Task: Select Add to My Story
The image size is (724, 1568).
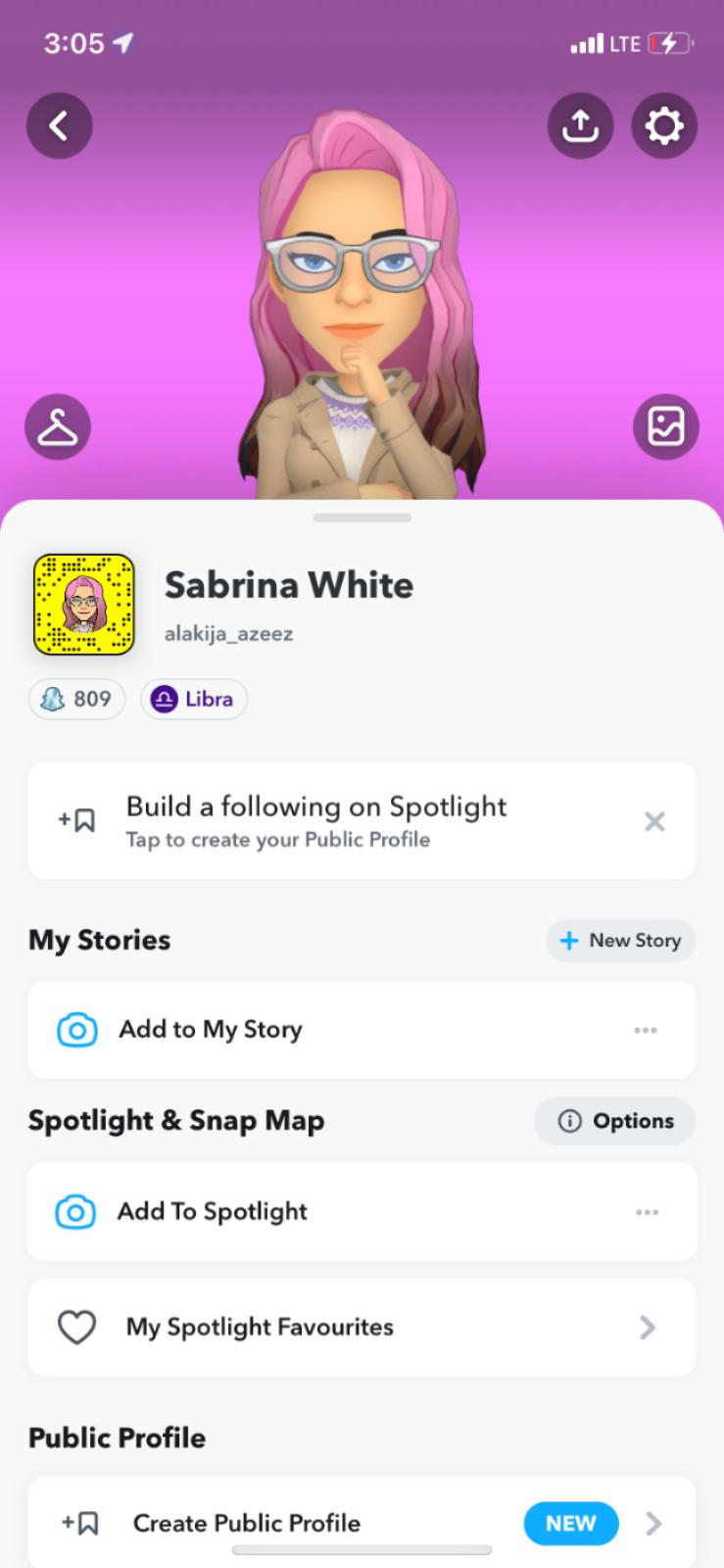Action: [211, 1030]
